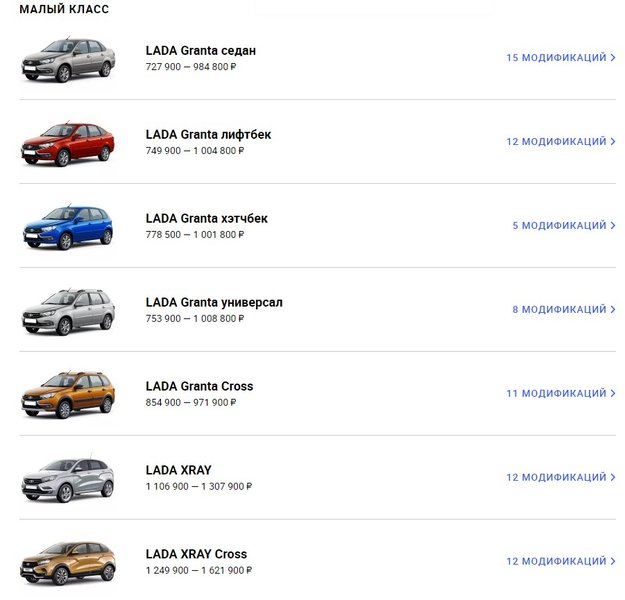Tap the LADA XRAY Cross car image
The width and height of the screenshot is (625, 600).
[68, 563]
